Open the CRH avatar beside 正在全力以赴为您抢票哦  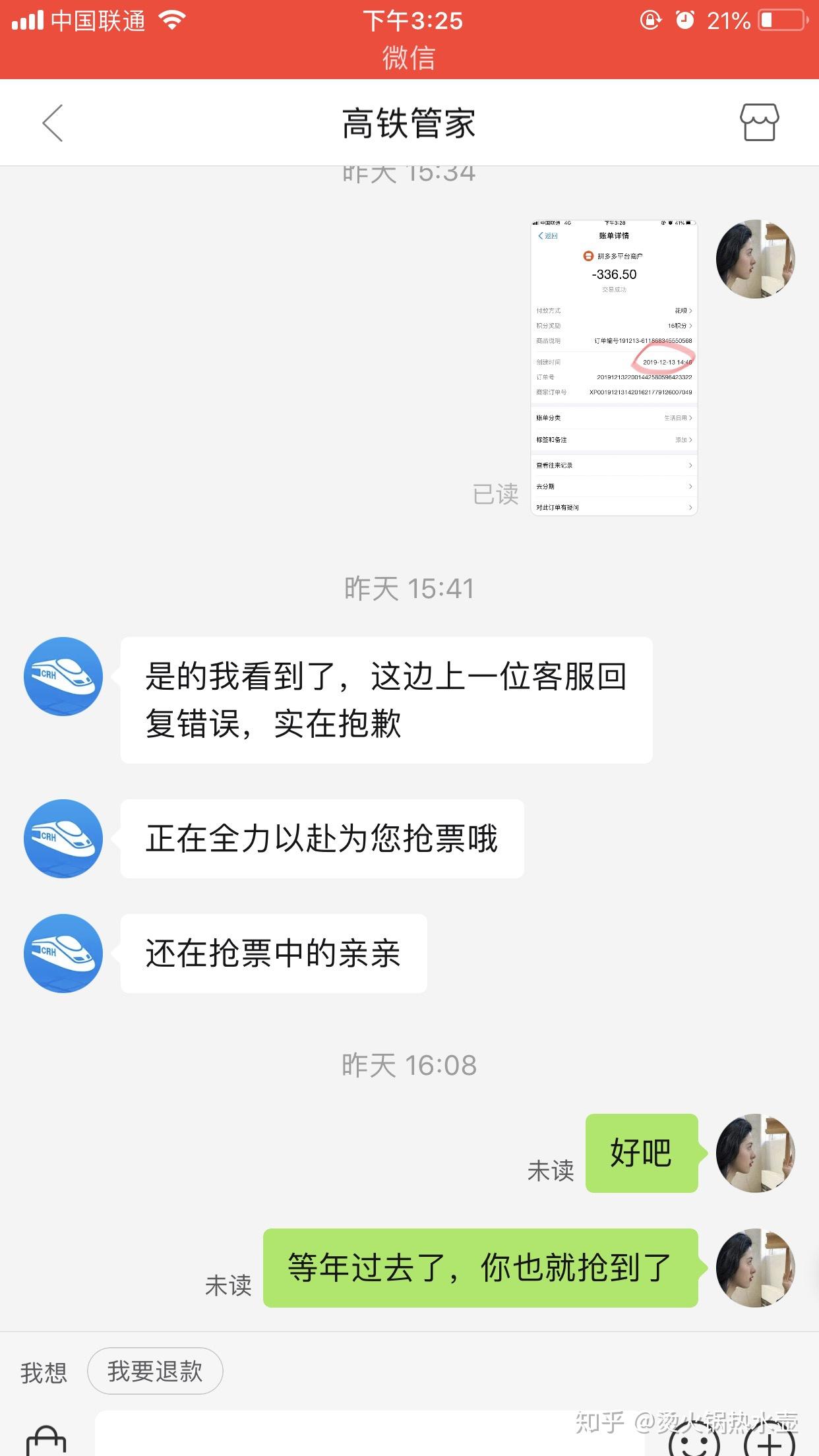coord(63,838)
